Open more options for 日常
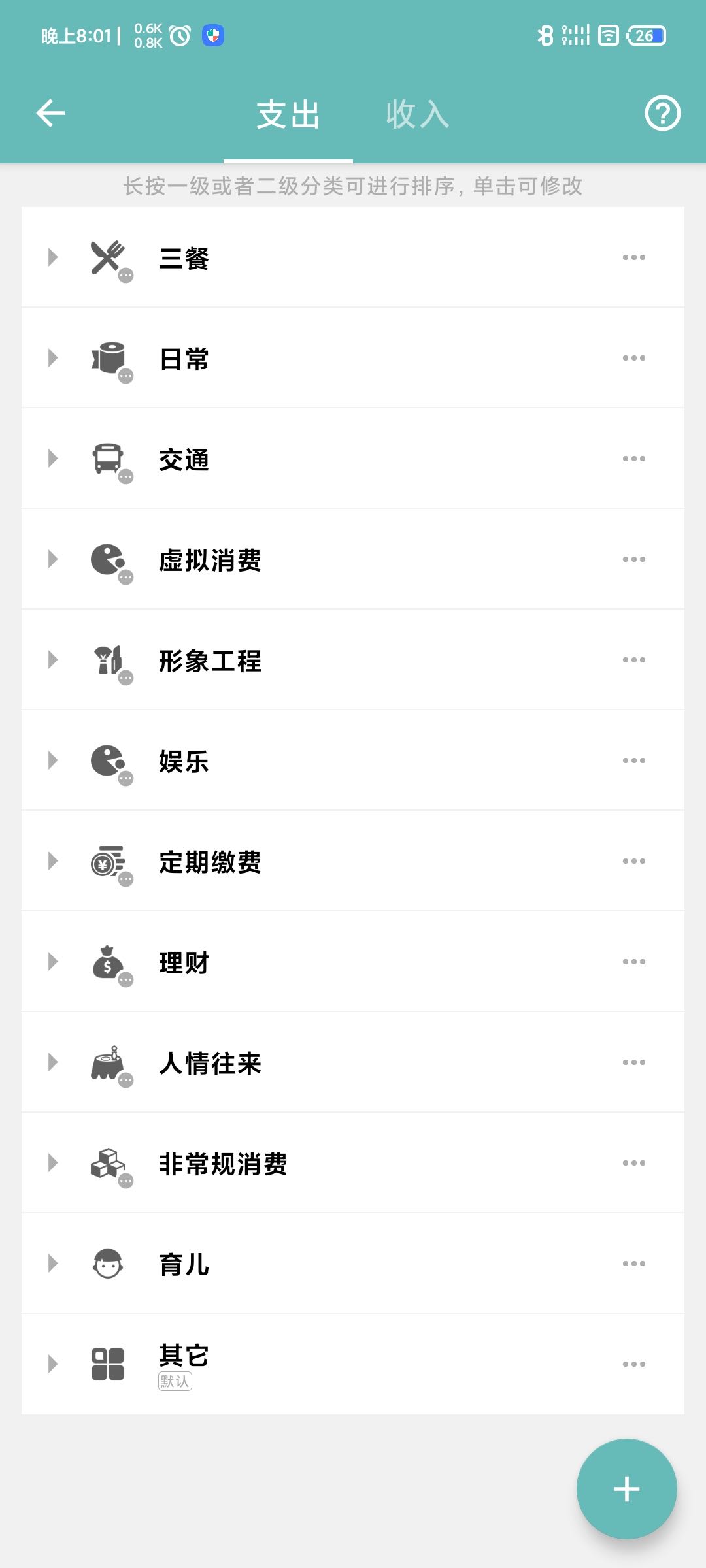The image size is (706, 1568). point(633,358)
